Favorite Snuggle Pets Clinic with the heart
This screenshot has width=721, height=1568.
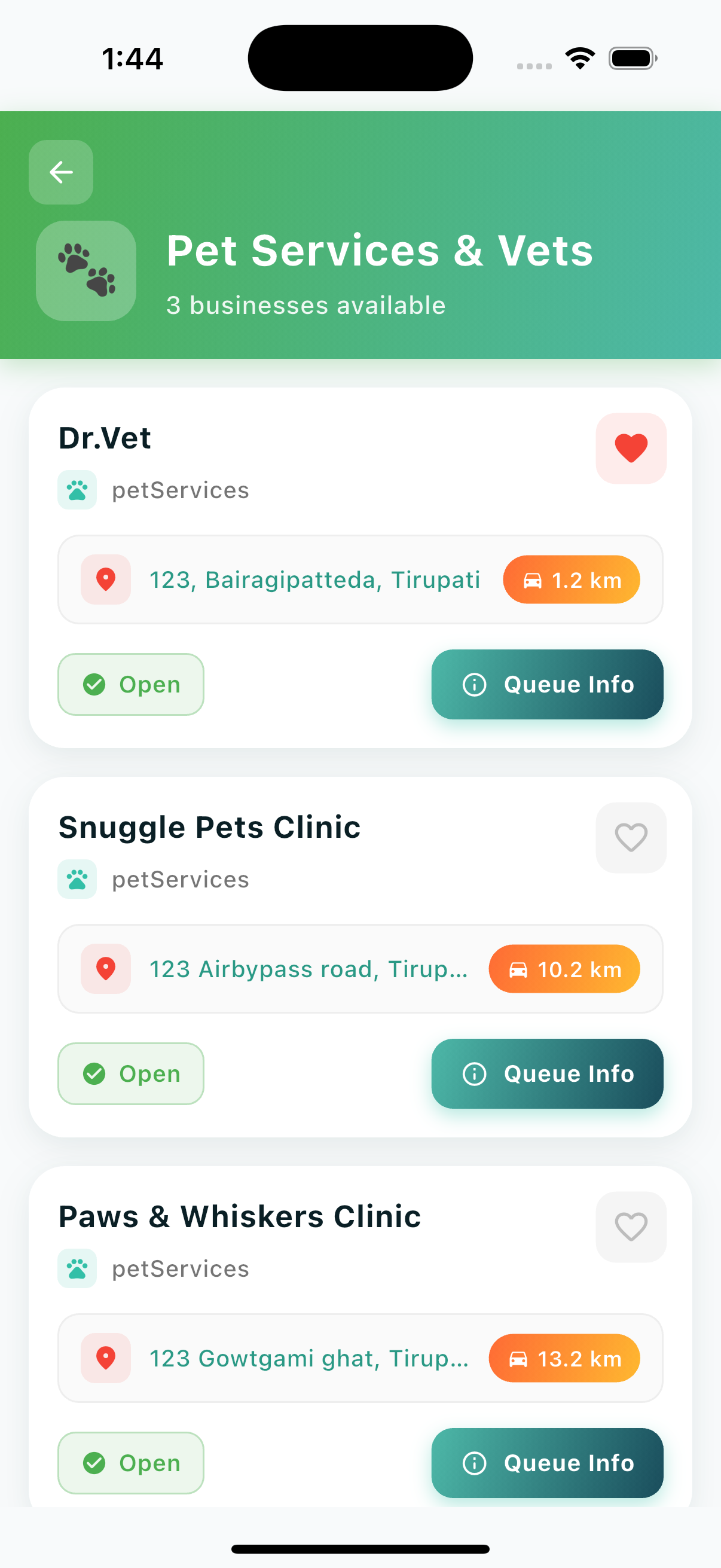pyautogui.click(x=630, y=838)
